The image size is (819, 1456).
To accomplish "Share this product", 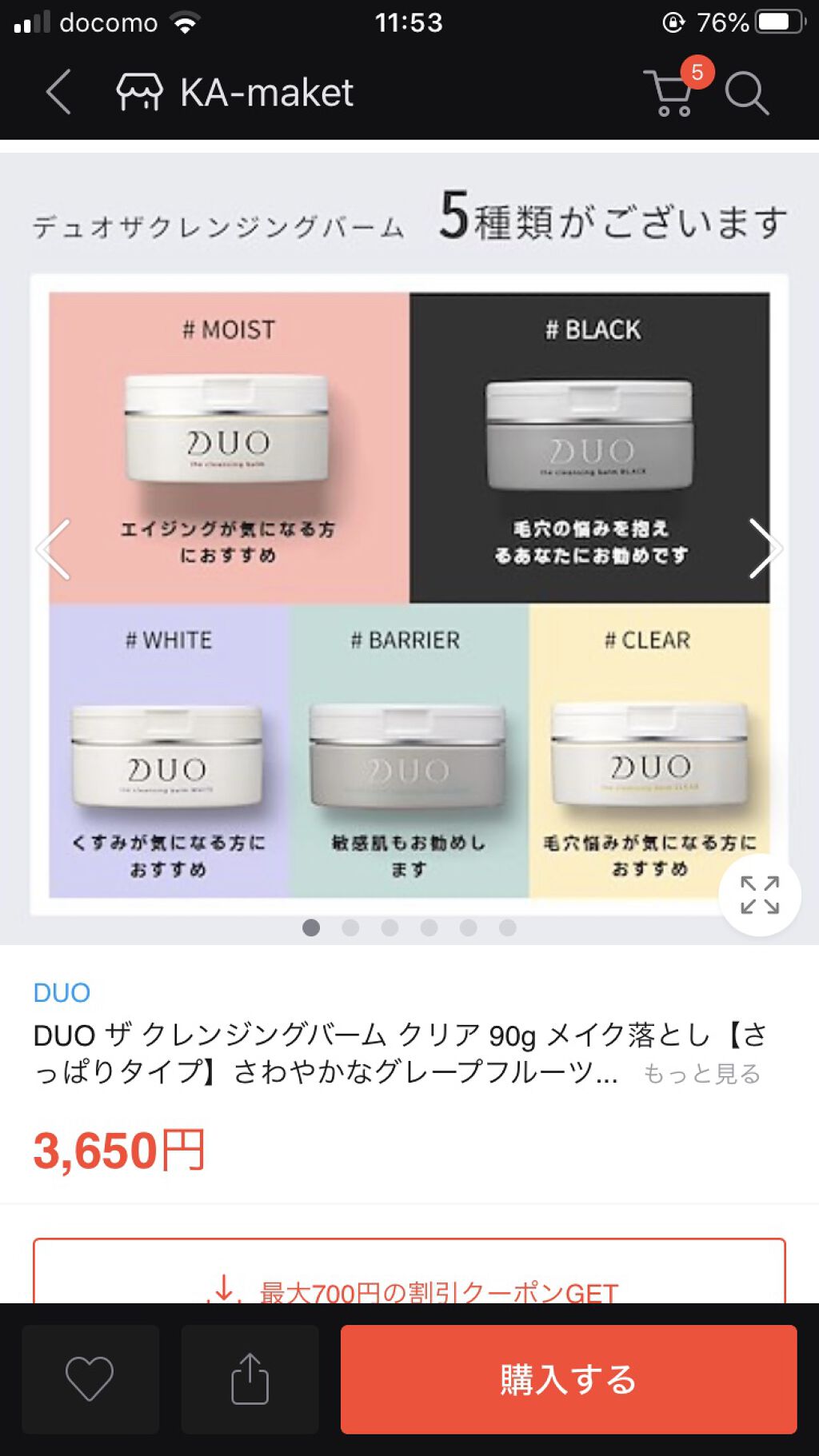I will coord(250,1378).
